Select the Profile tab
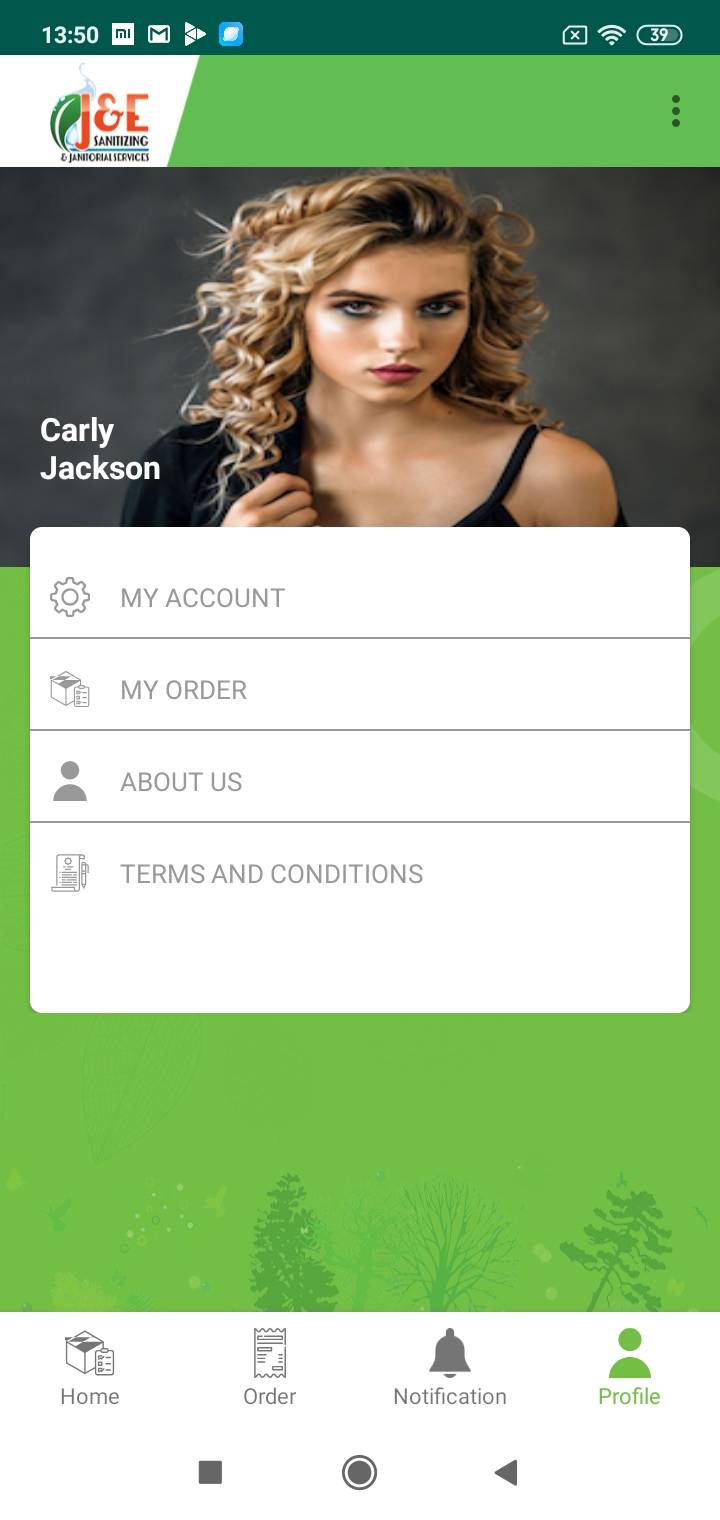 pos(629,1368)
